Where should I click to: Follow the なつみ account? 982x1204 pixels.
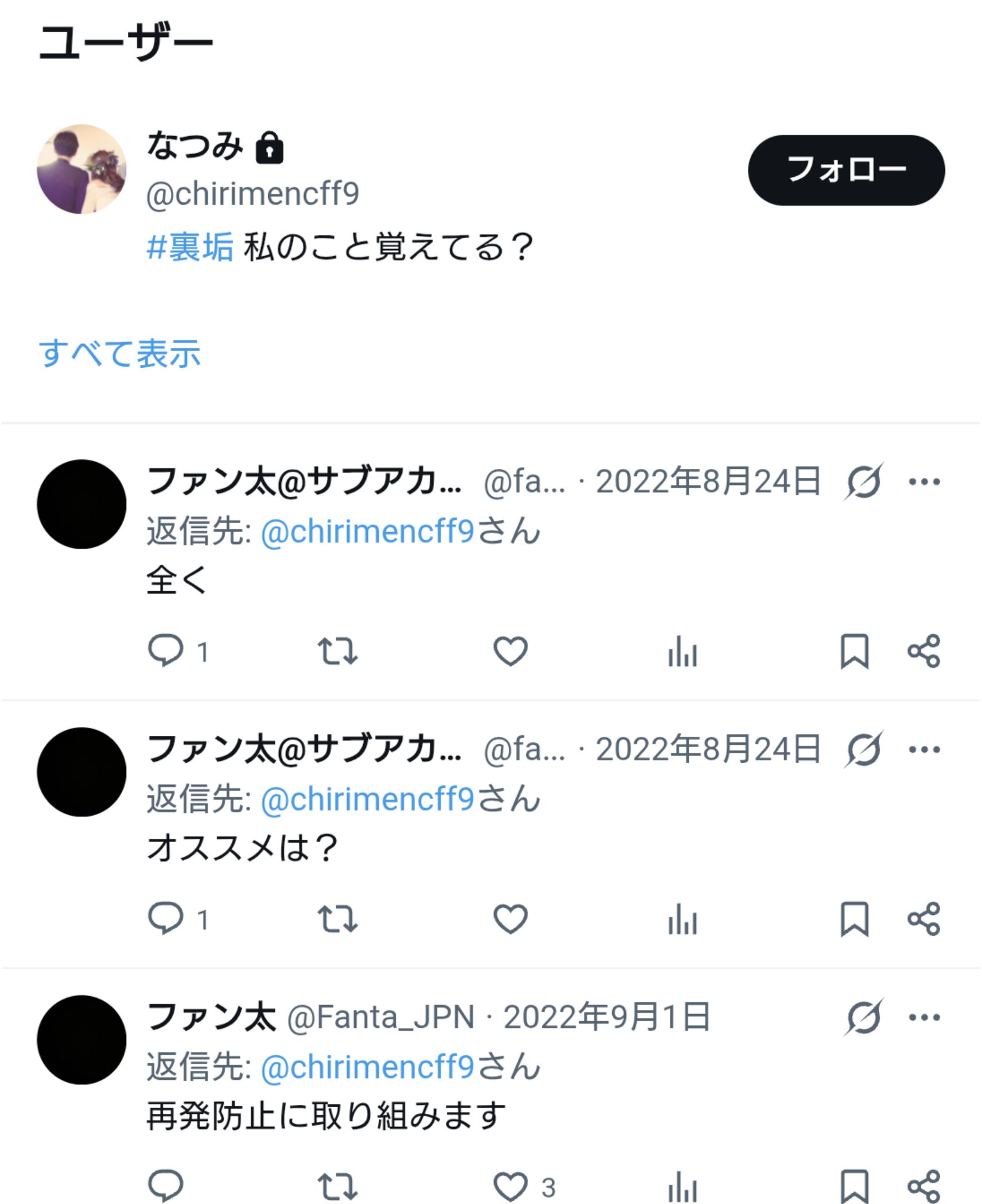tap(846, 170)
